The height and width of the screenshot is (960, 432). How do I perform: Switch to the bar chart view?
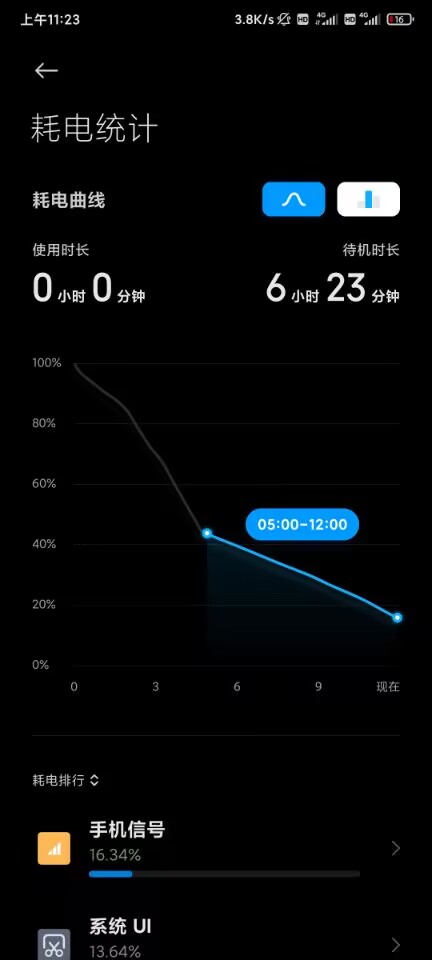[x=368, y=199]
